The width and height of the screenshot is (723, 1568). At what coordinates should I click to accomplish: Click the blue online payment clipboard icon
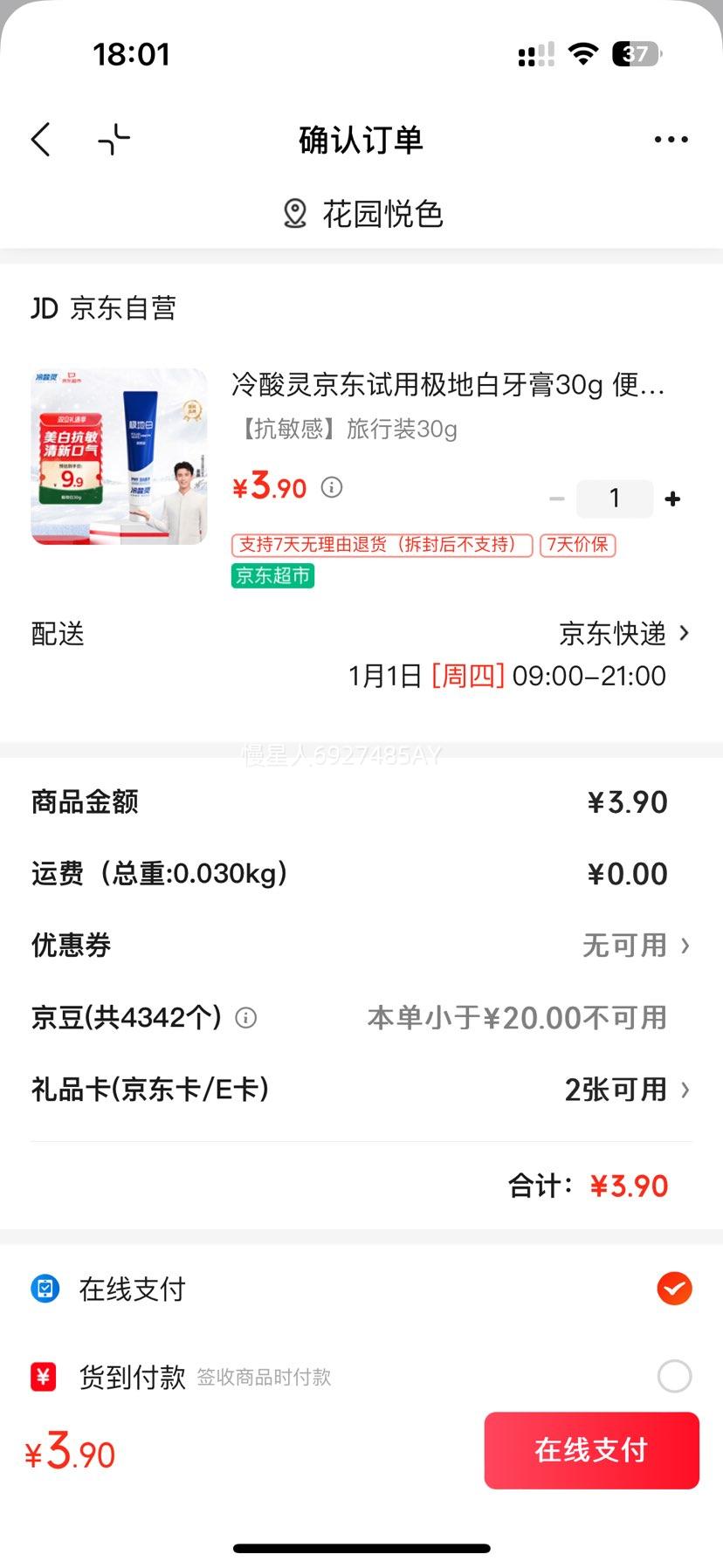click(x=43, y=1288)
